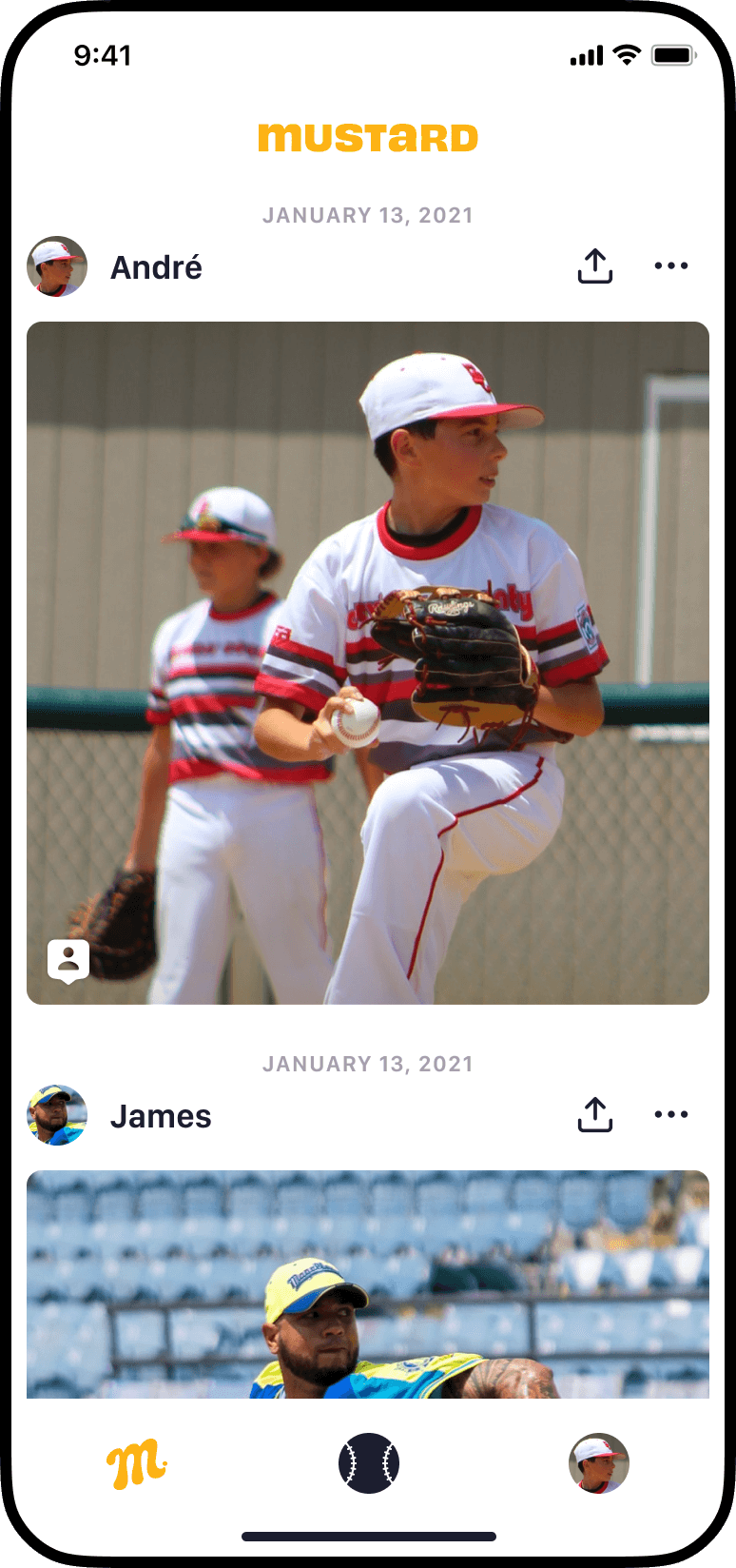Open André's profile avatar
The width and height of the screenshot is (736, 1568).
pyautogui.click(x=57, y=266)
